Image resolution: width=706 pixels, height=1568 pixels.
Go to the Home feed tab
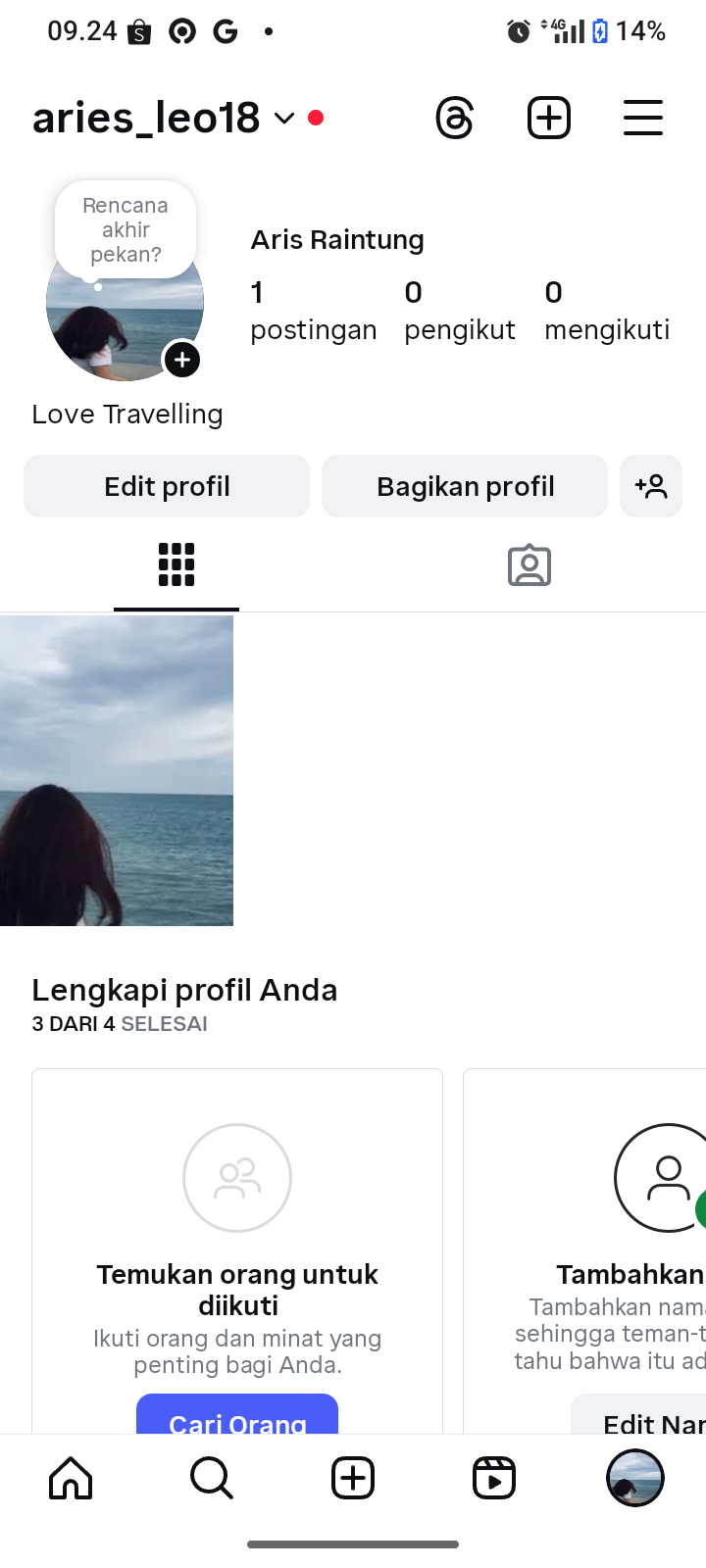tap(71, 1478)
